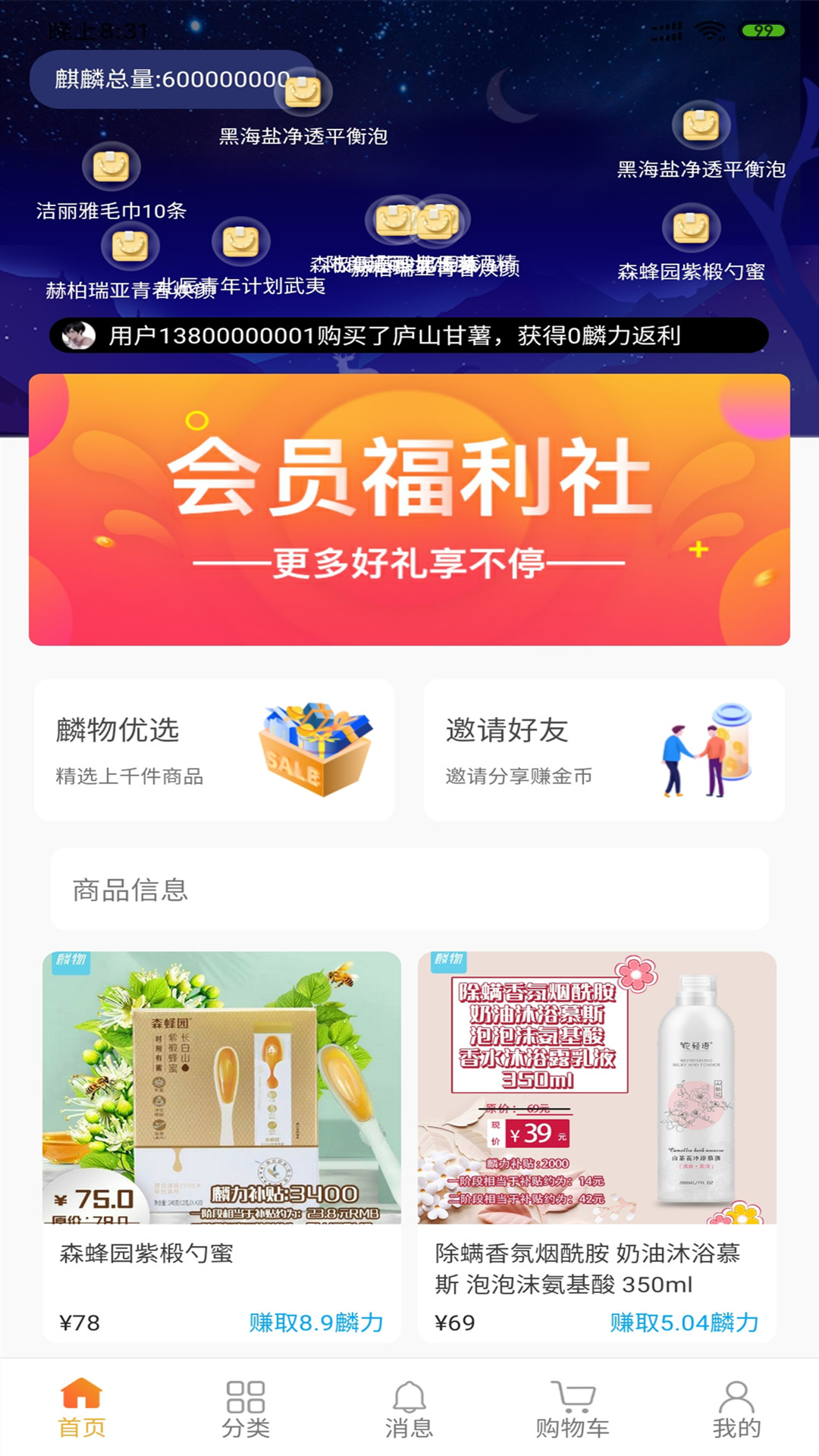Go to the 购物车 tab
Screen dimensions: 819x1456
[573, 1409]
